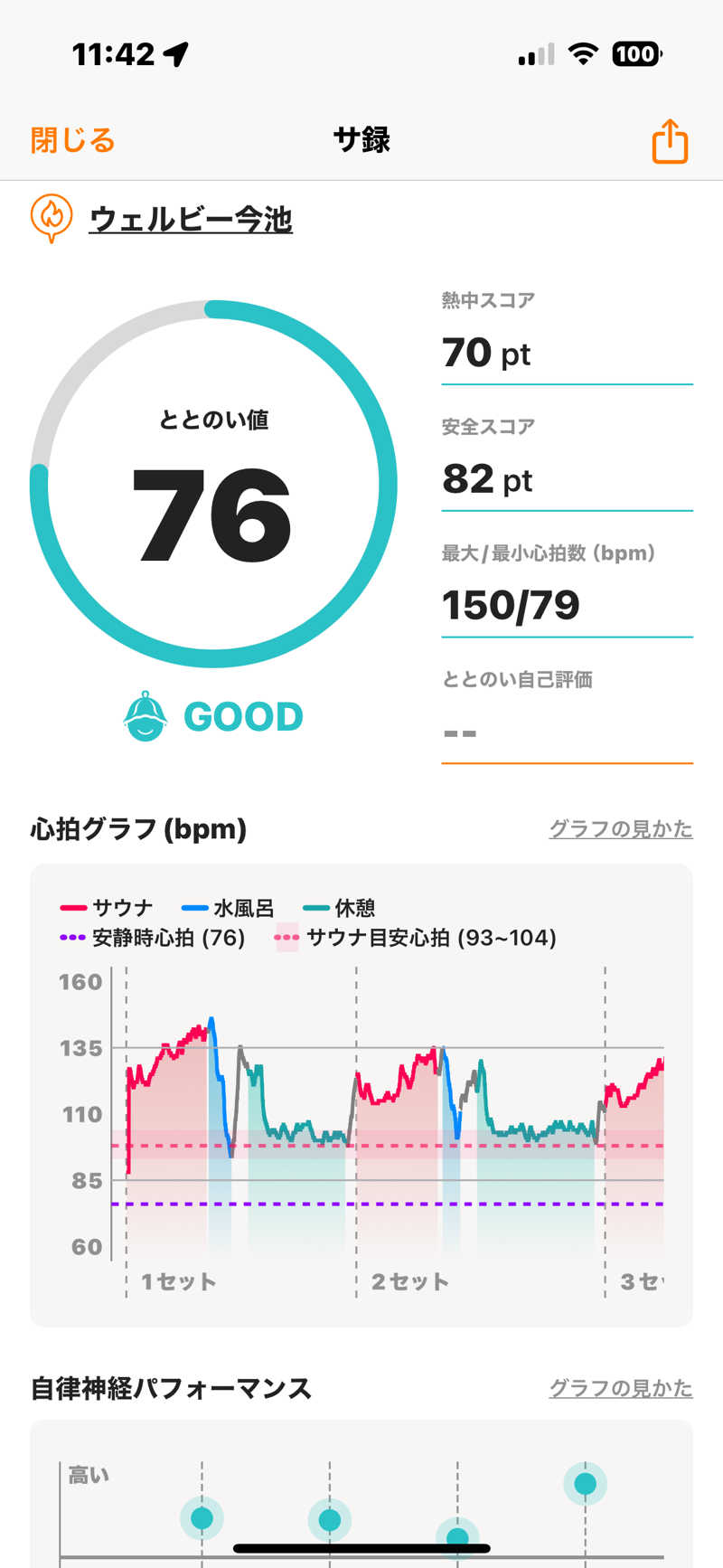The image size is (723, 1568).
Task: Open the ウェルビー今池 facility link
Action: (191, 220)
